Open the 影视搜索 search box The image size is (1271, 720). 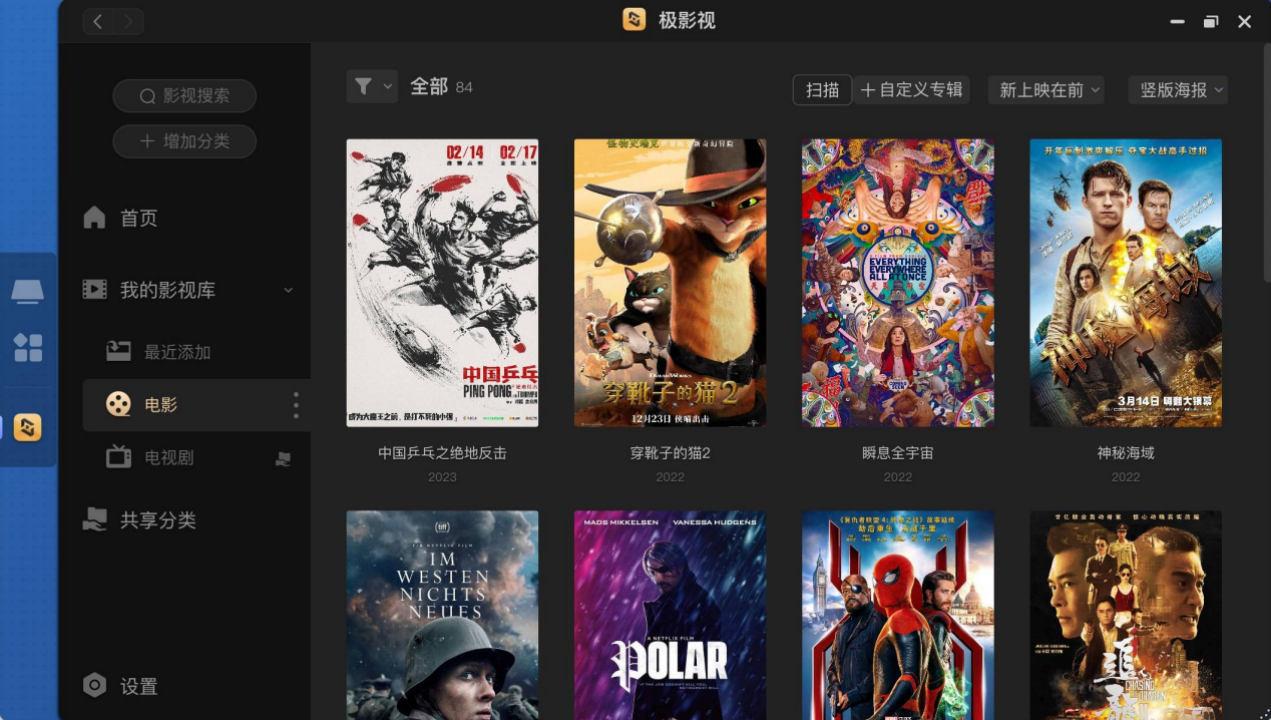pyautogui.click(x=185, y=96)
